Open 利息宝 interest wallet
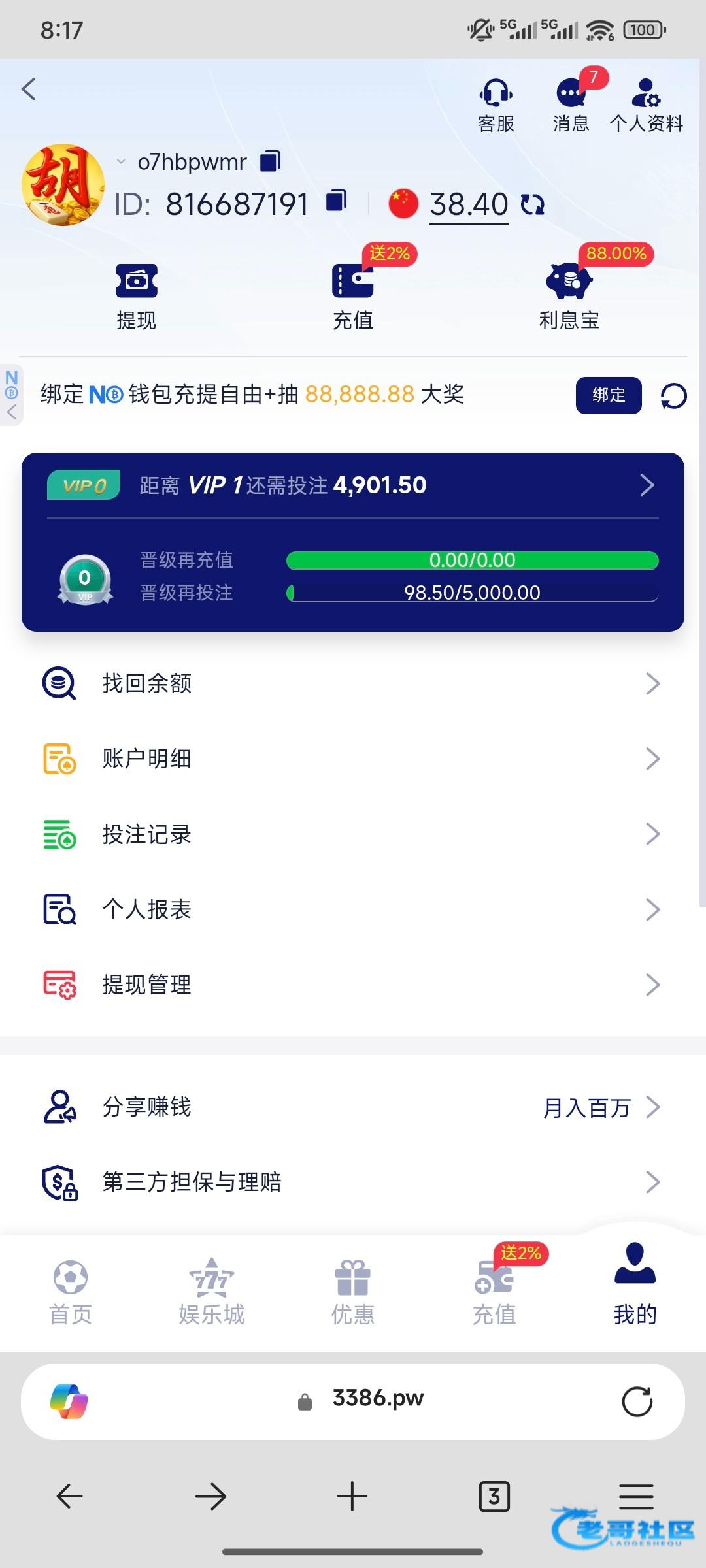Screen dimensions: 706x1568 pyautogui.click(x=569, y=297)
